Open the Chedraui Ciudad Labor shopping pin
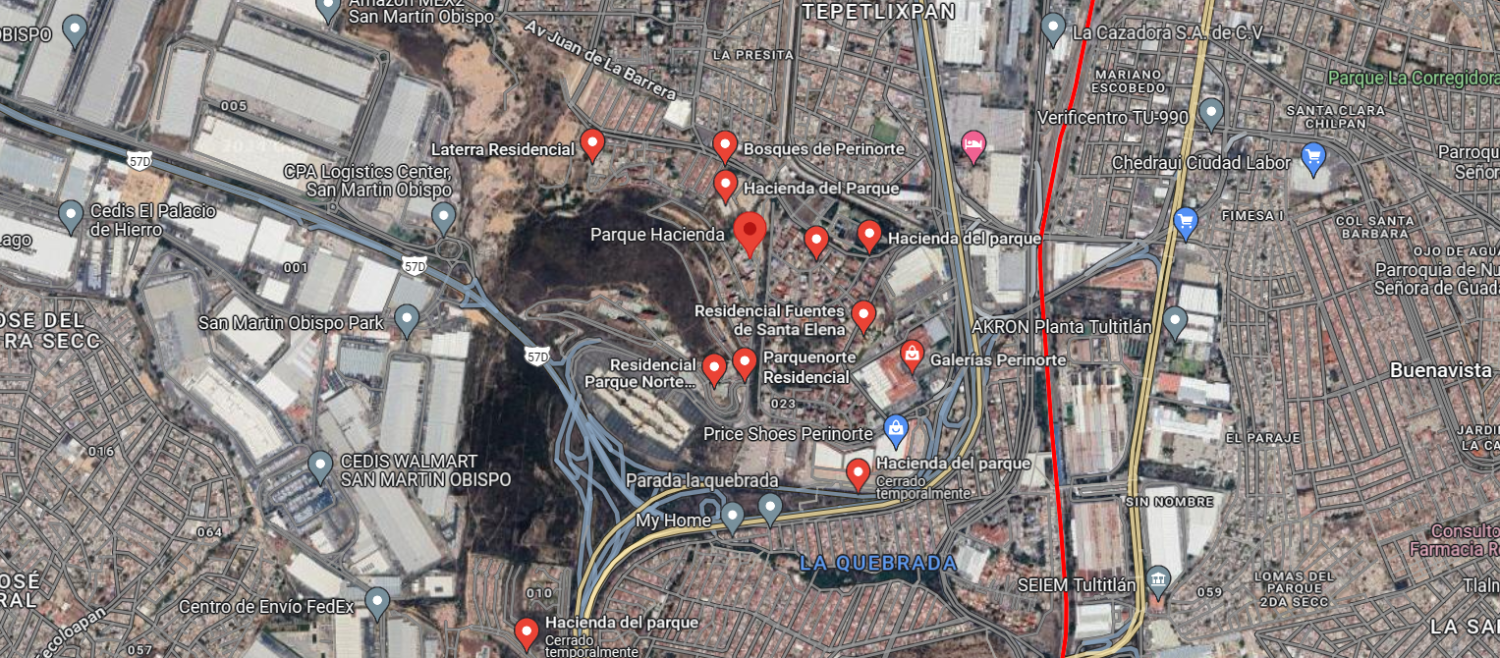 pos(1313,158)
